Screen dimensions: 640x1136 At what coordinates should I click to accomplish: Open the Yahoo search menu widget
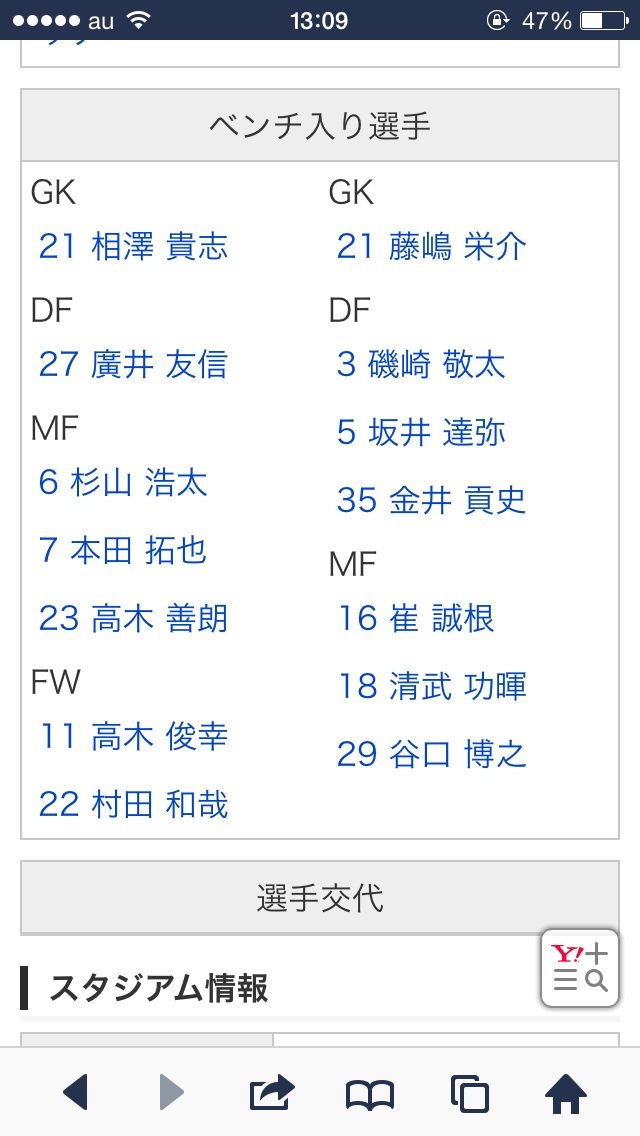pyautogui.click(x=580, y=967)
